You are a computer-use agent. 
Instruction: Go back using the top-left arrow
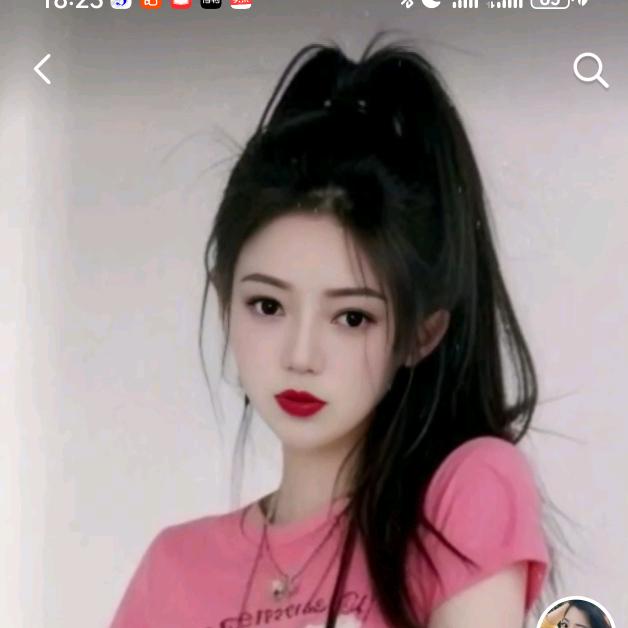point(42,69)
